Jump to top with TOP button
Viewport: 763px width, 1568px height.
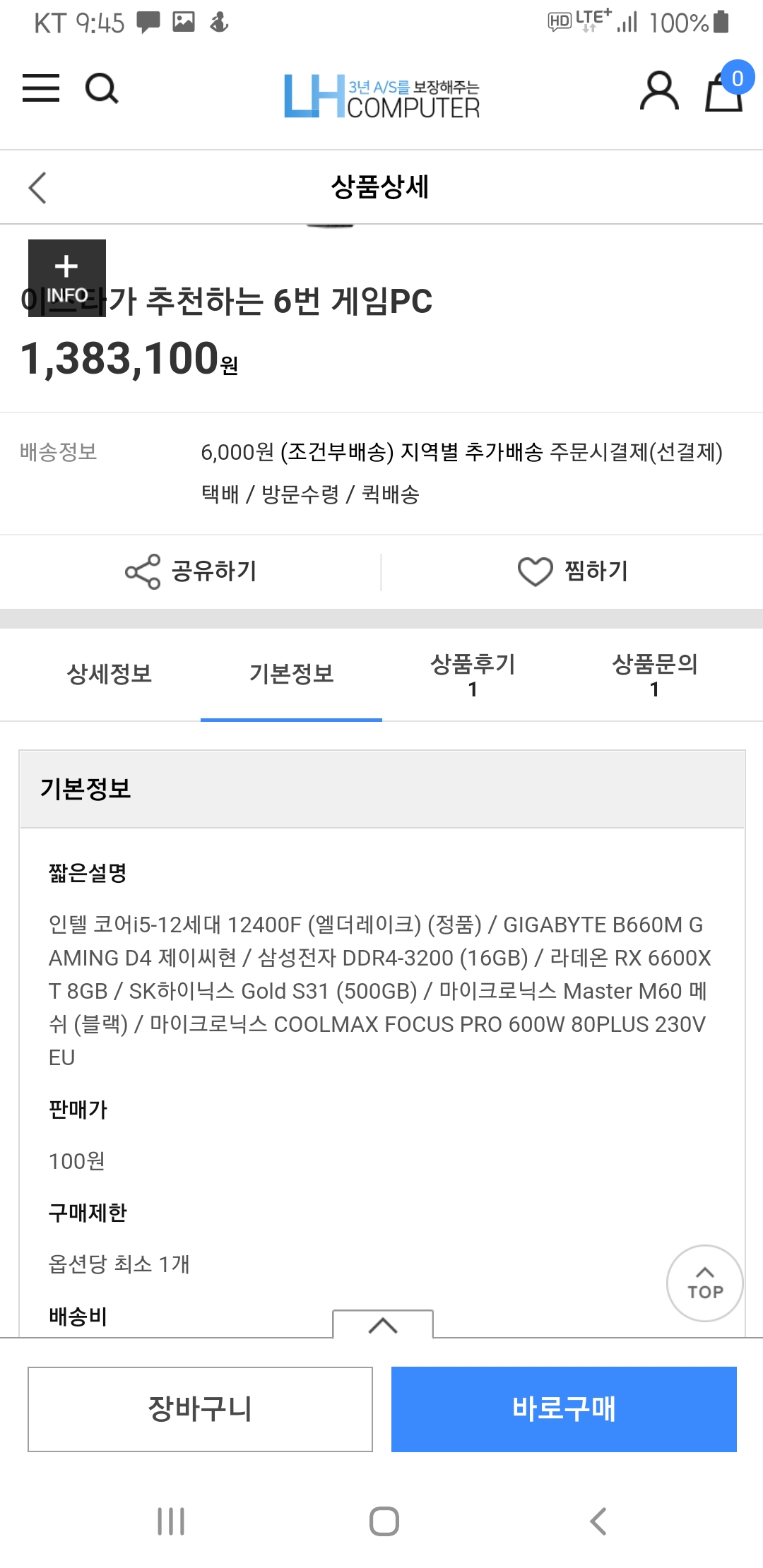click(705, 1283)
